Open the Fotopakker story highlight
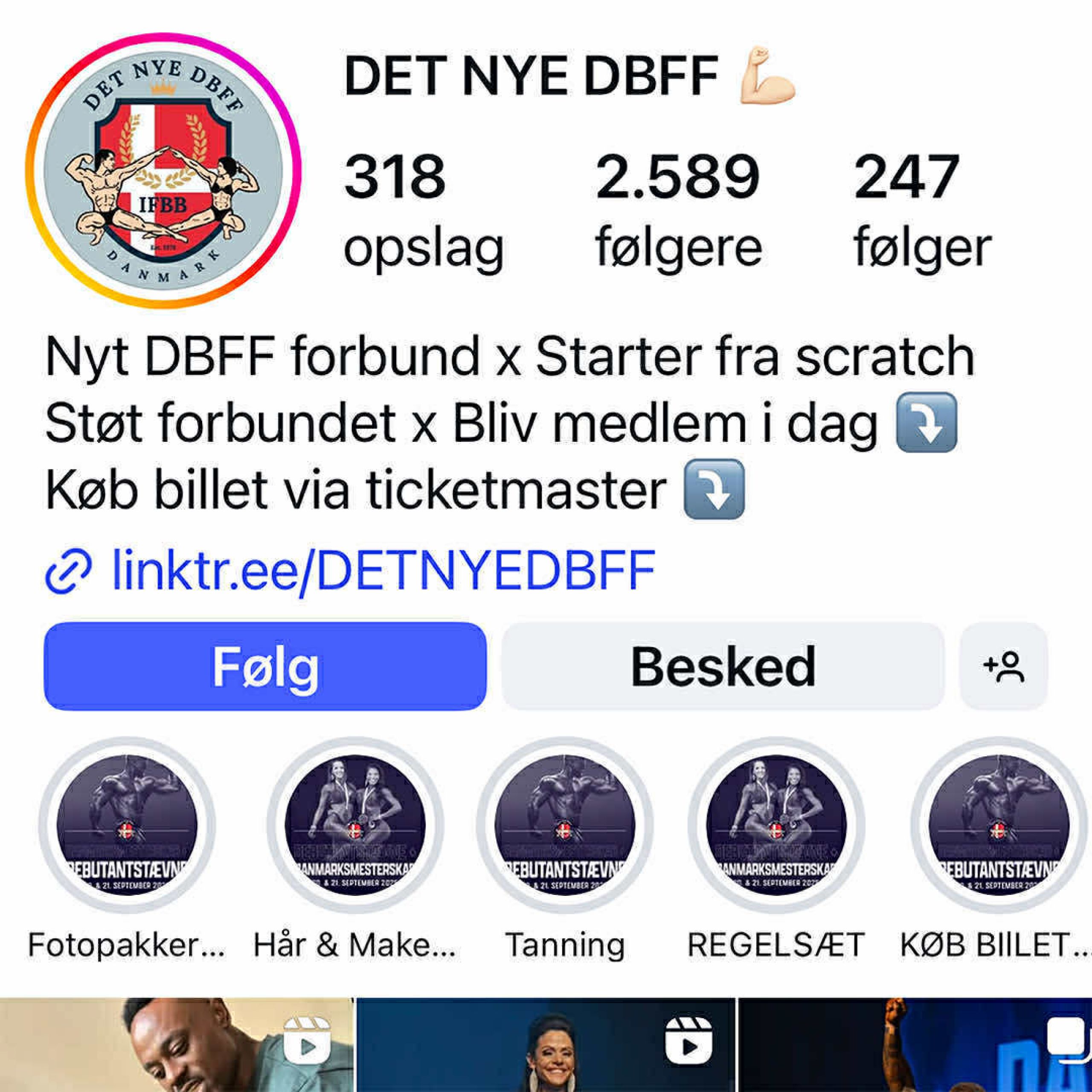1092x1092 pixels. pos(127,826)
